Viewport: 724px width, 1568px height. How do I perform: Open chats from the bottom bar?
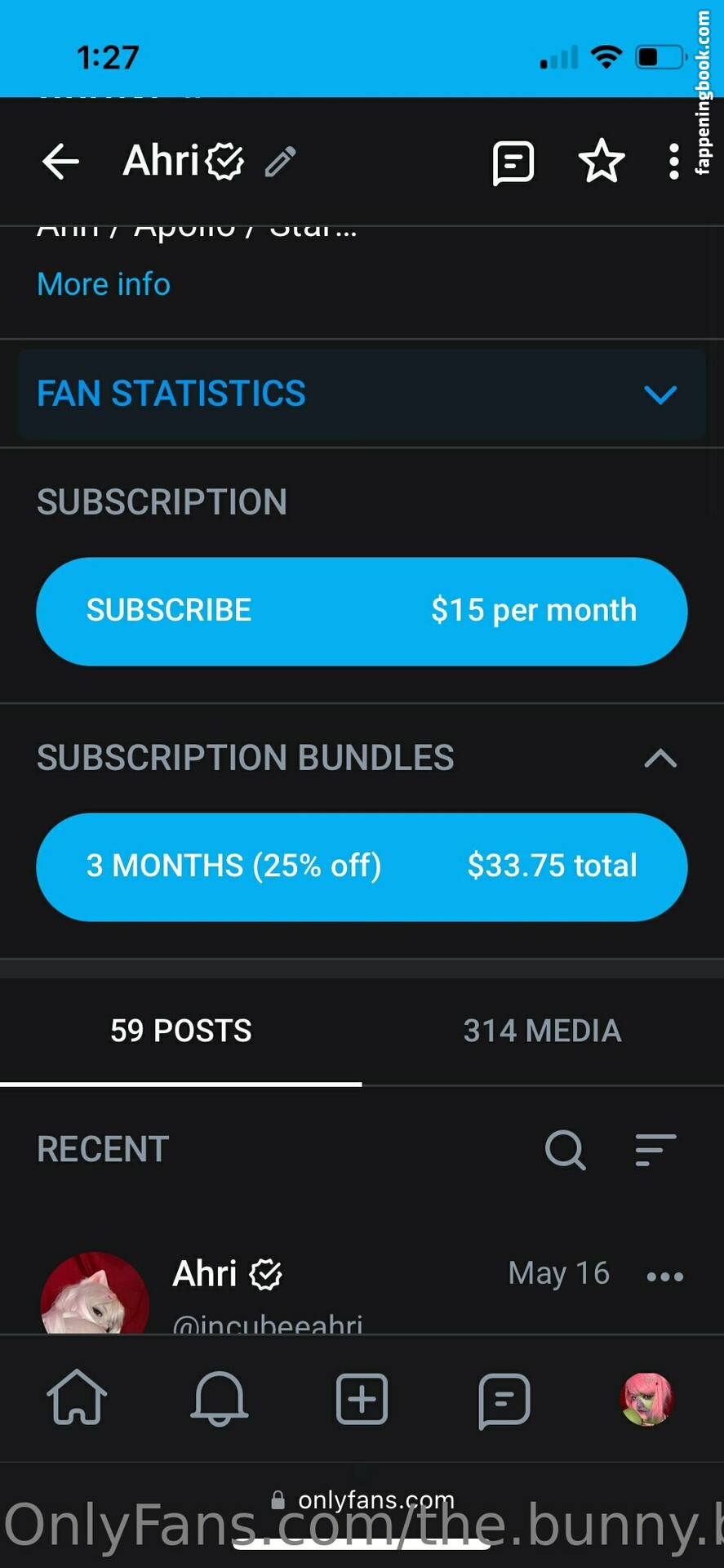click(504, 1400)
